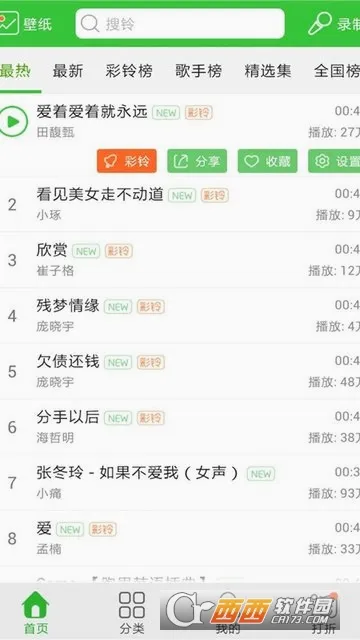Tap the 搜铃 search box

tap(180, 24)
